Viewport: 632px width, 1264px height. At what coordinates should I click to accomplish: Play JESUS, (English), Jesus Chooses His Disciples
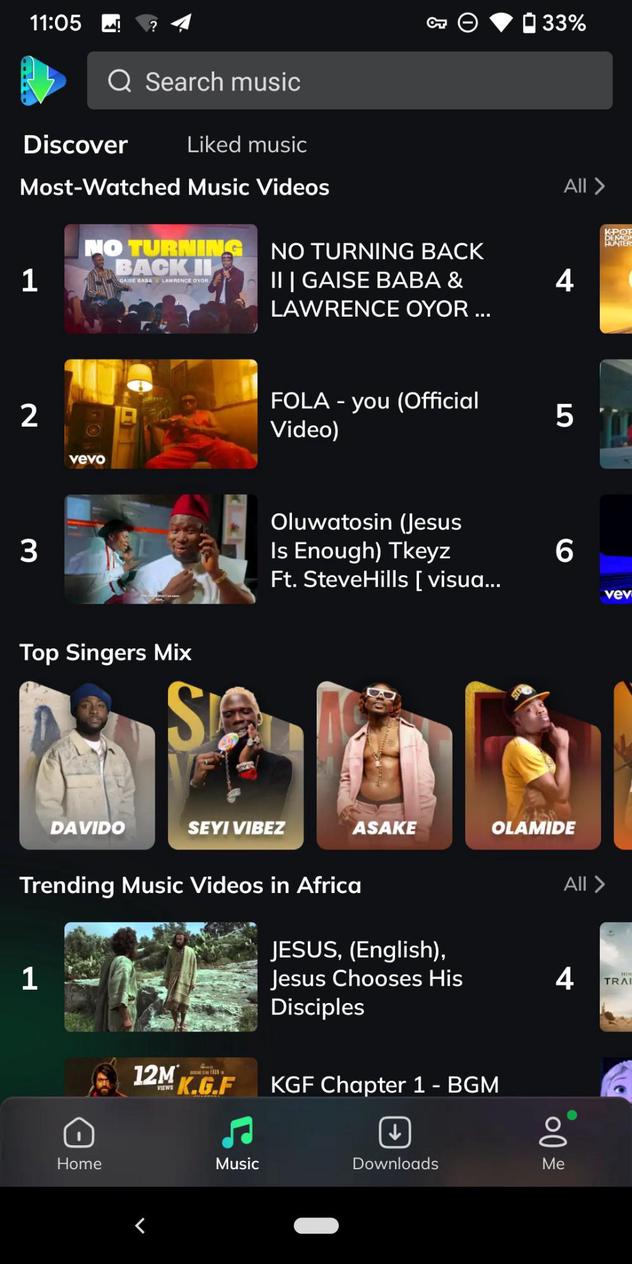coord(161,977)
